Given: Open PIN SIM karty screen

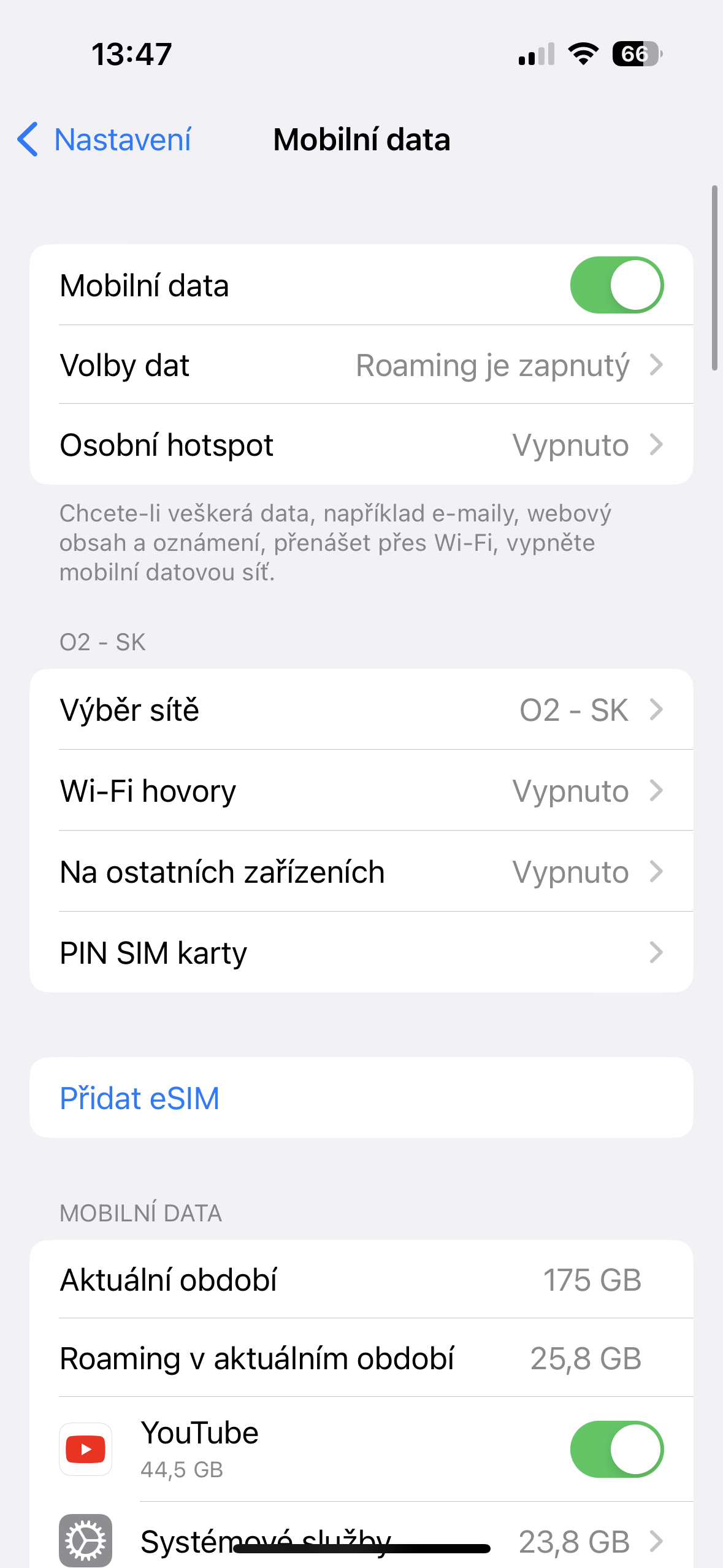Looking at the screenshot, I should point(362,953).
